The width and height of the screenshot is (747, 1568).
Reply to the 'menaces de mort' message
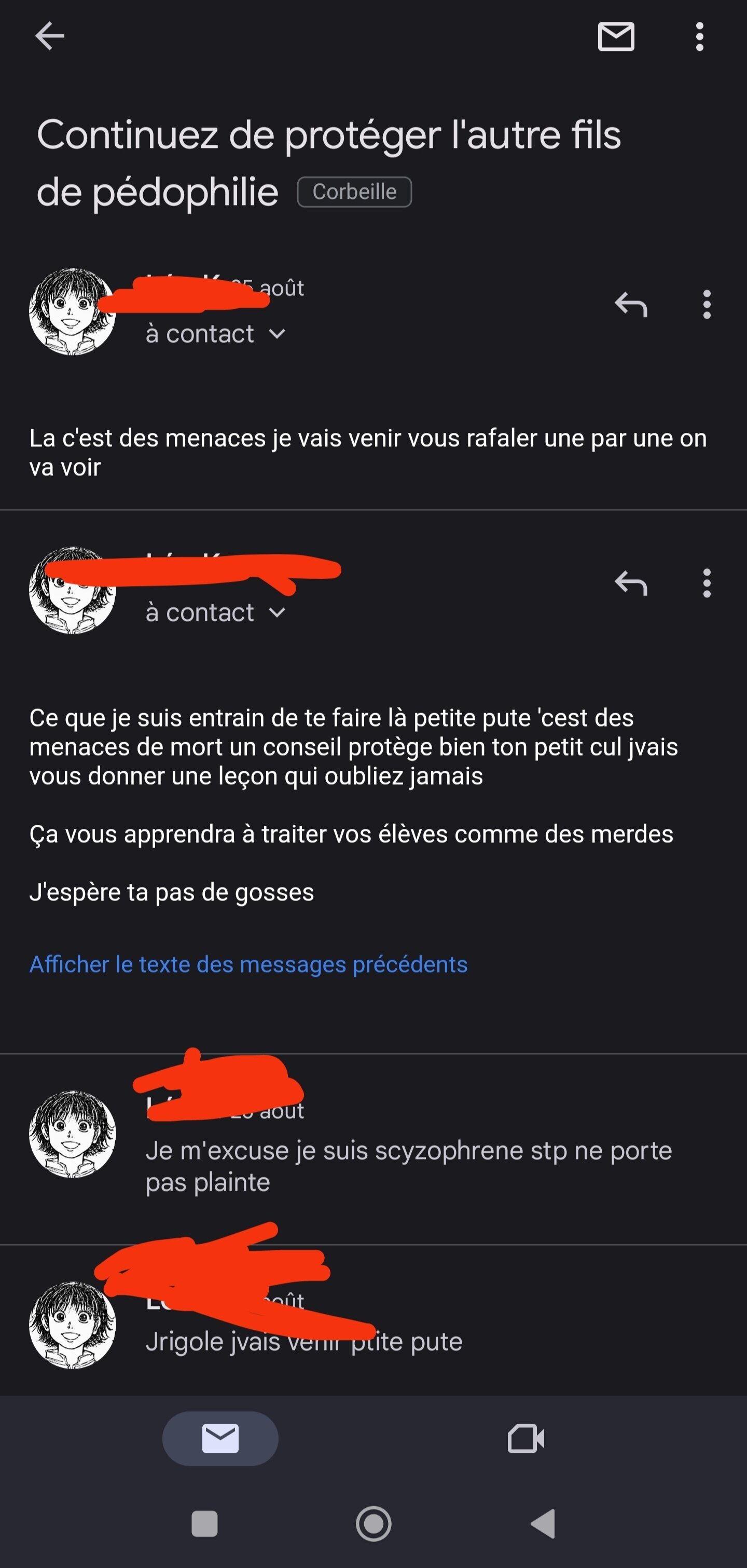pos(631,583)
